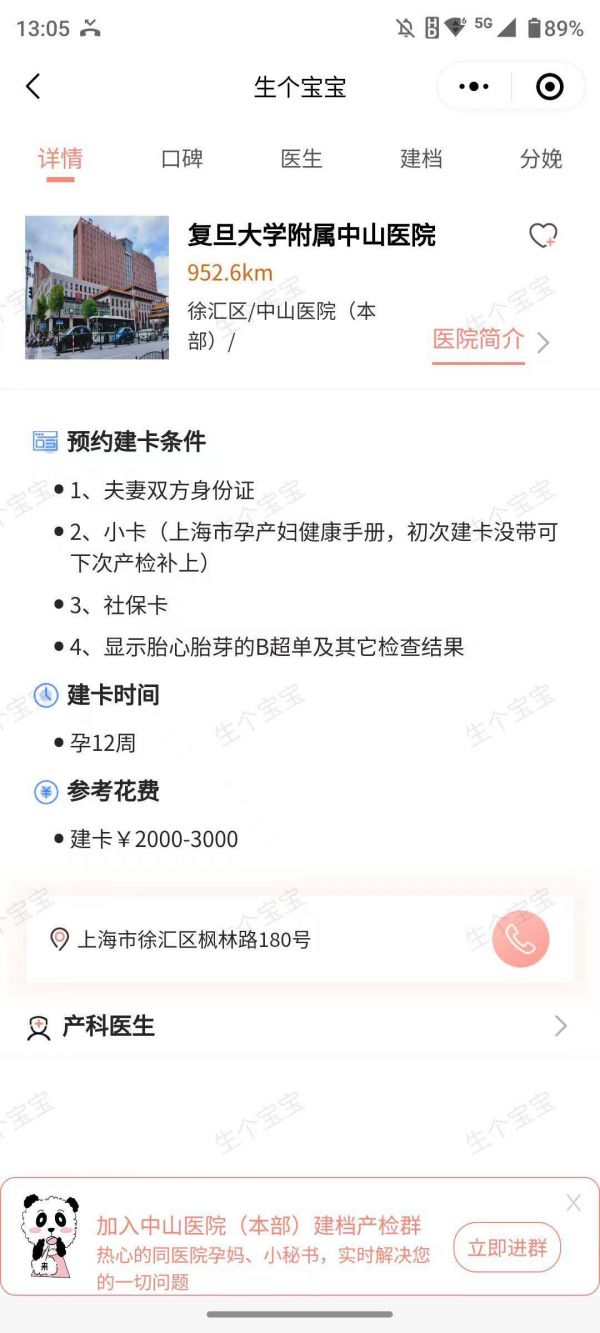Open the mini program more options menu
Image resolution: width=600 pixels, height=1333 pixels.
point(474,87)
